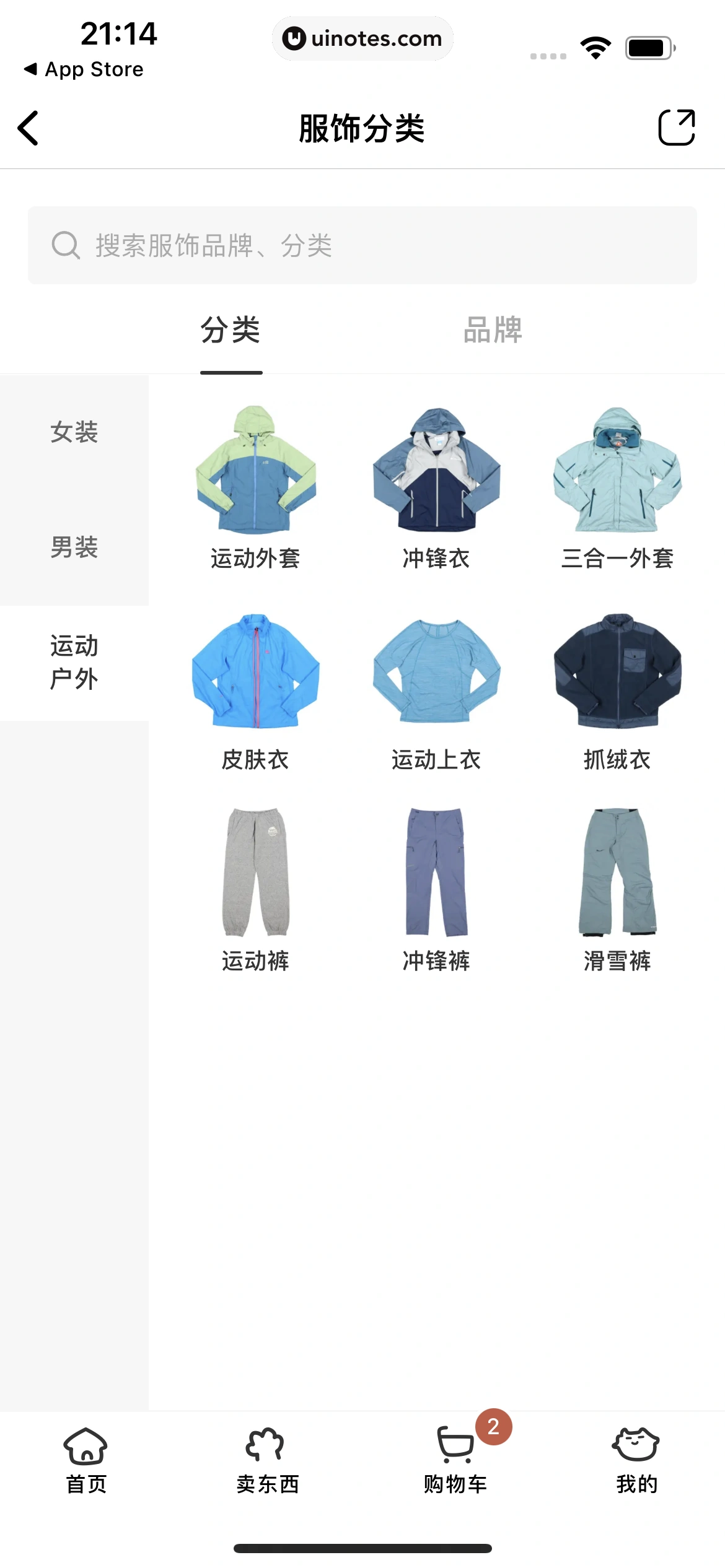Stay on the 分类 tab
This screenshot has height=1568, width=725.
[231, 331]
